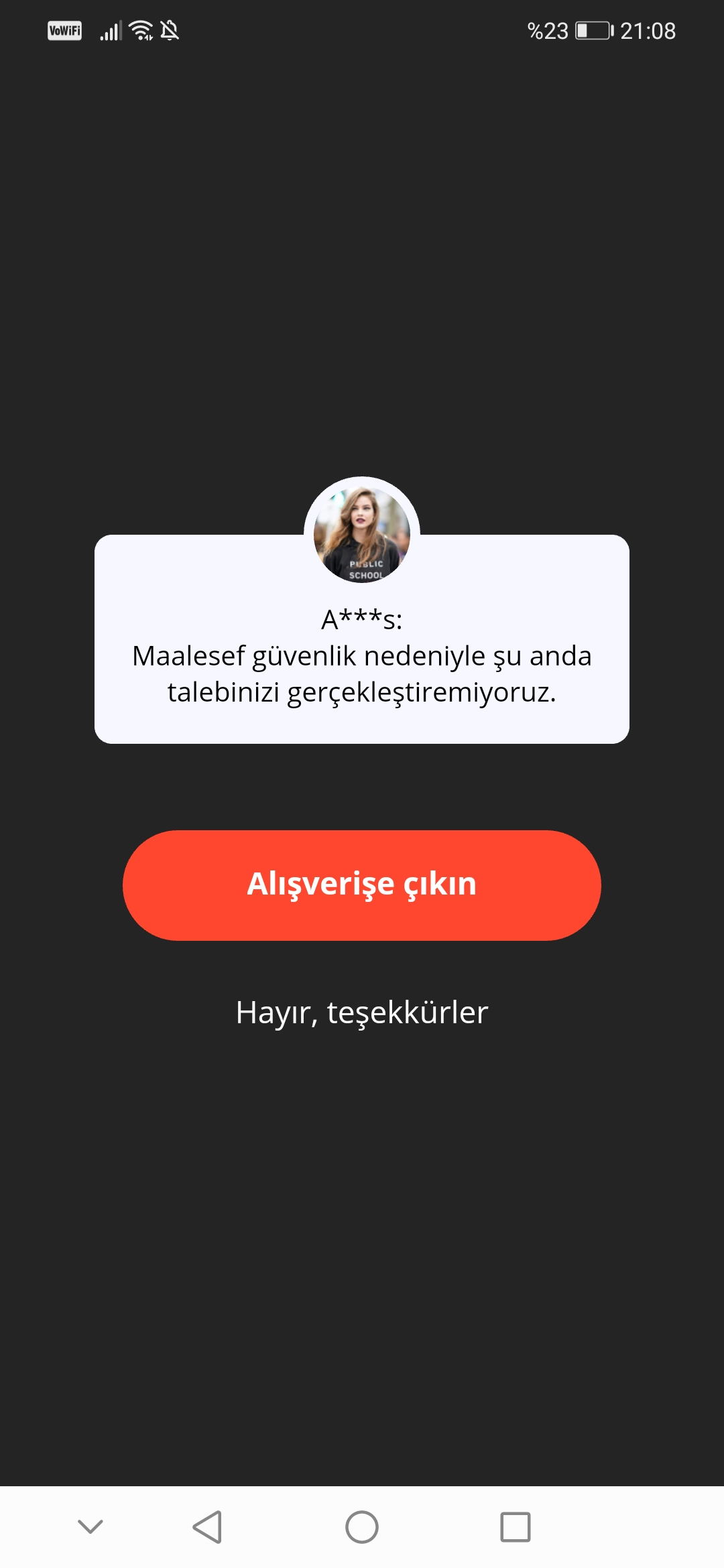The image size is (724, 1568).
Task: Go back using the system back button
Action: pyautogui.click(x=207, y=1527)
